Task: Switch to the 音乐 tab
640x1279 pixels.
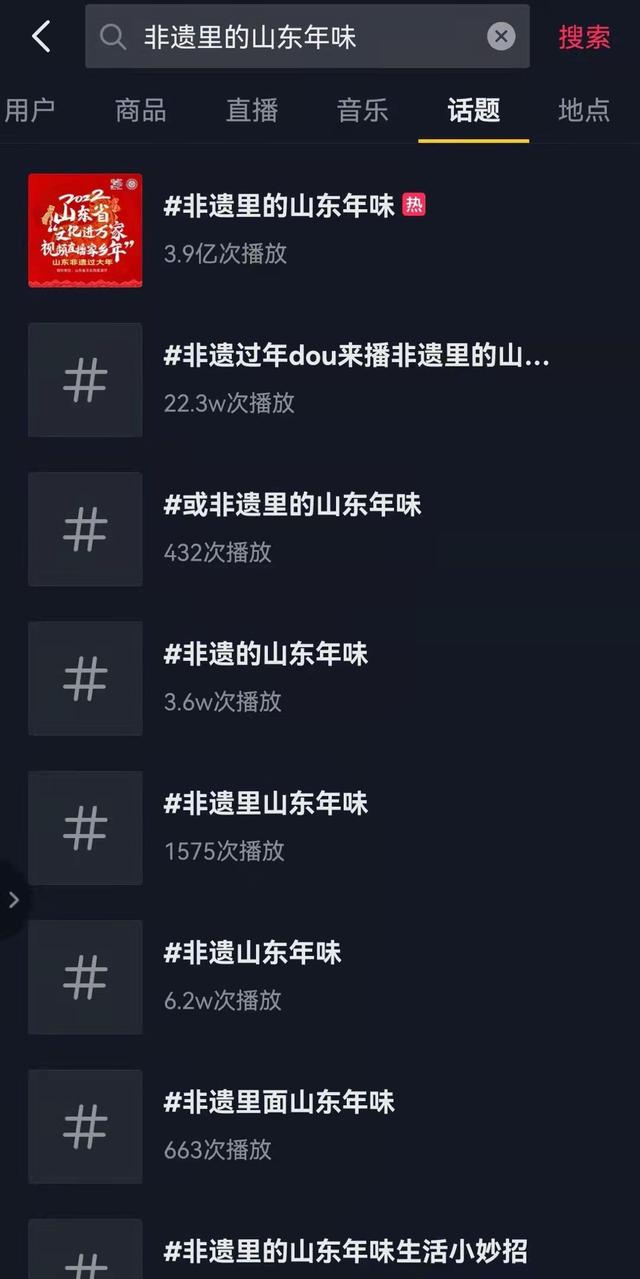Action: (x=362, y=110)
